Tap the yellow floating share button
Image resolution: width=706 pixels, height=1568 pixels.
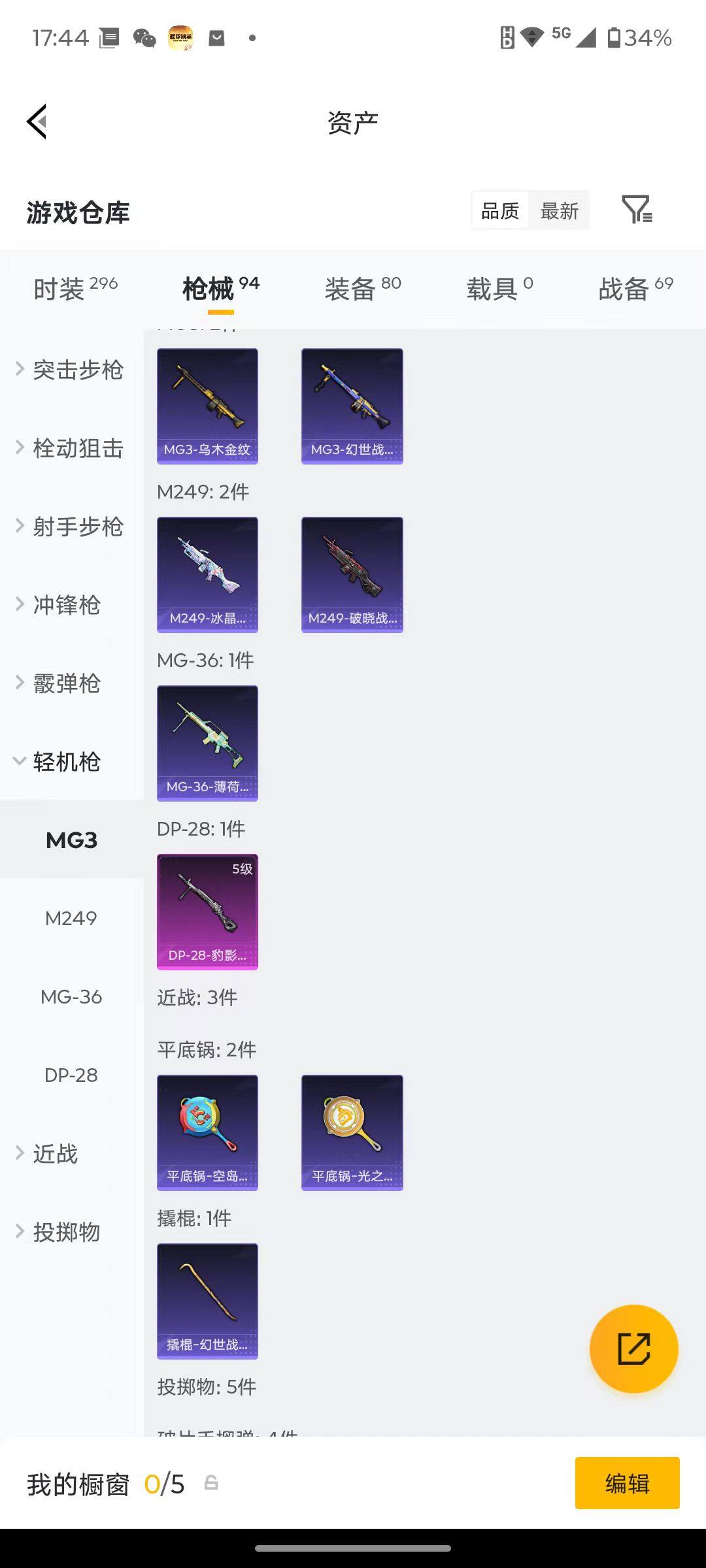tap(633, 1348)
